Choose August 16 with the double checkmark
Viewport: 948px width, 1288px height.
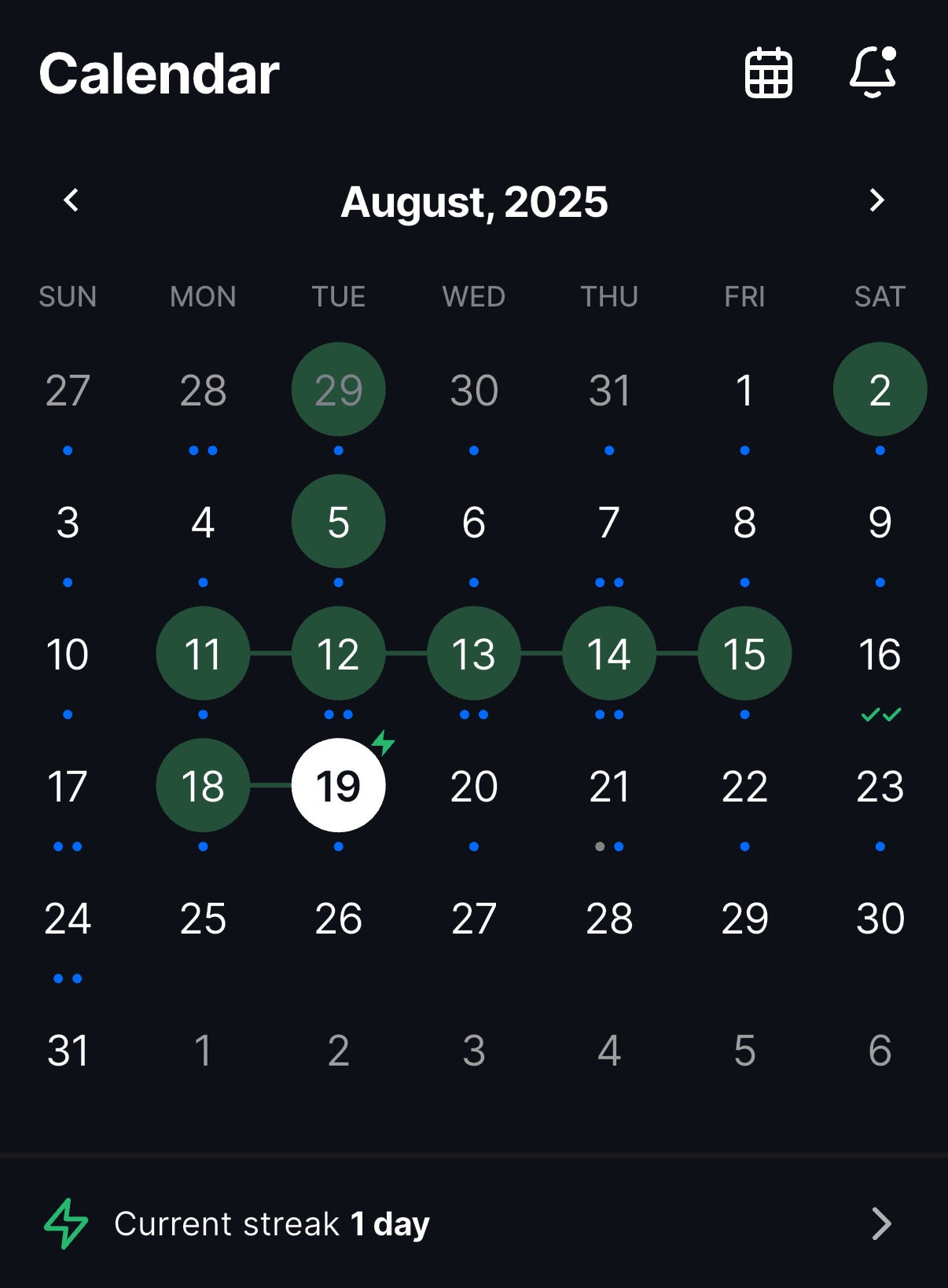(x=880, y=655)
